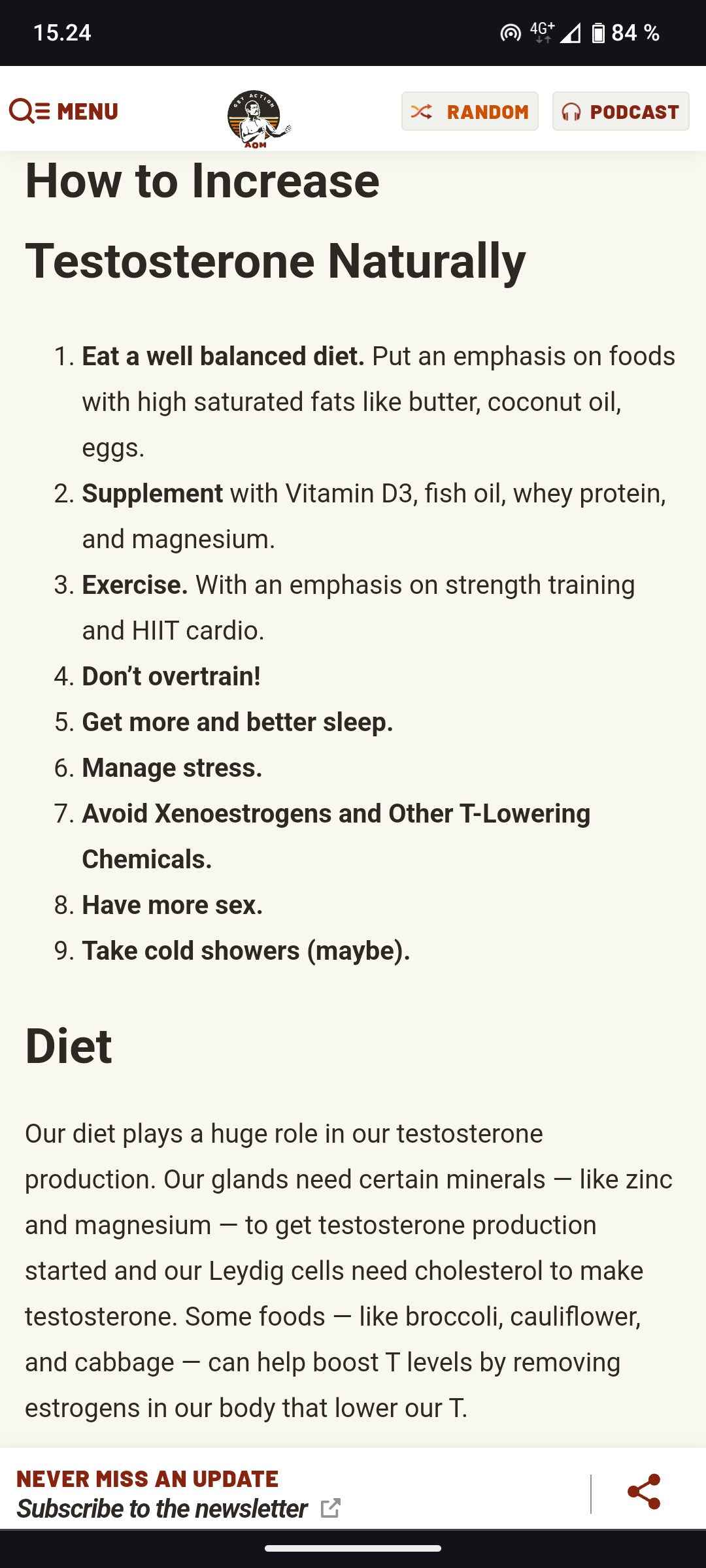Load a random article
The width and height of the screenshot is (706, 1568).
tap(469, 112)
